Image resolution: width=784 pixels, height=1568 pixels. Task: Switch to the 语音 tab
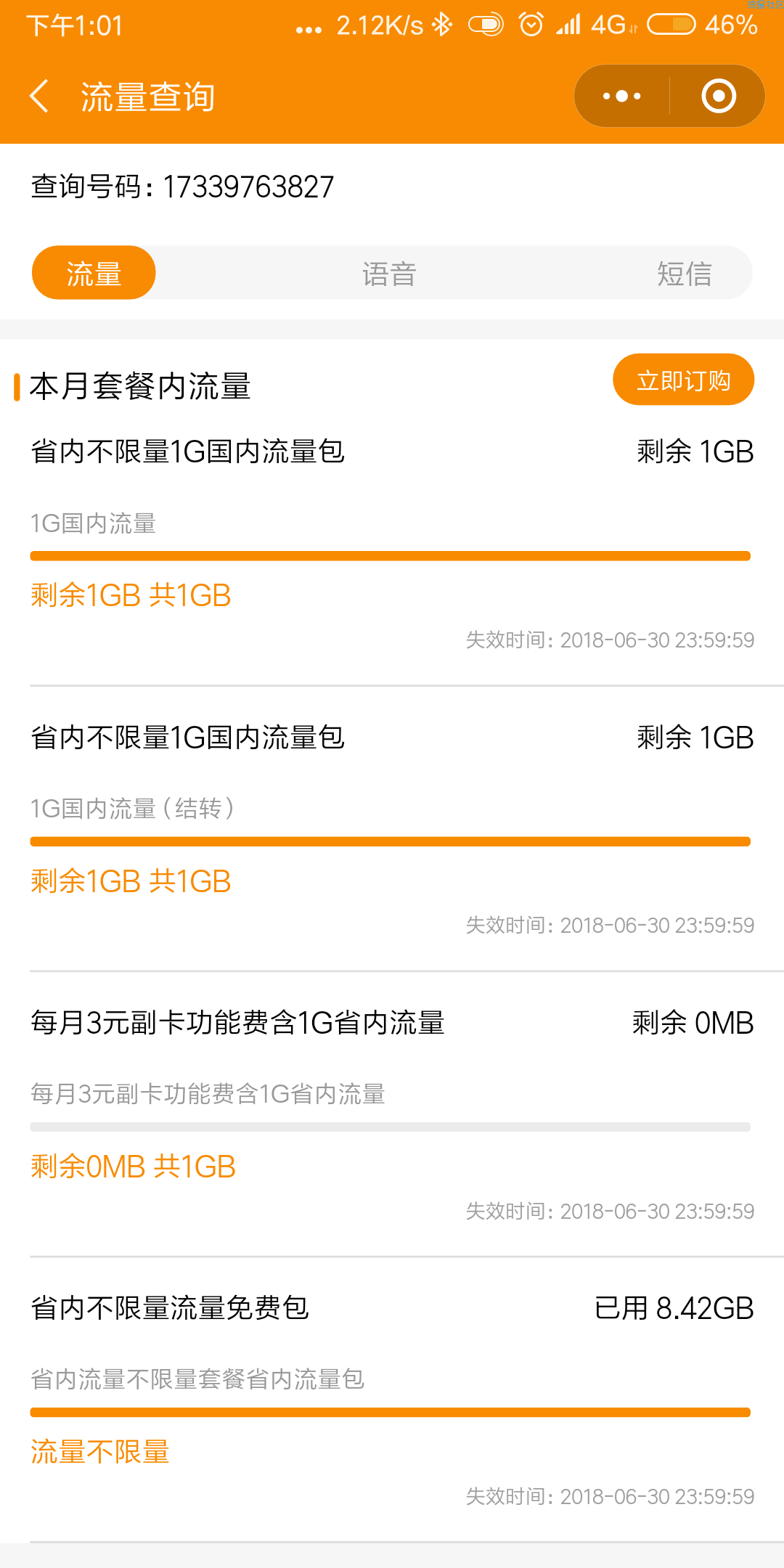[389, 274]
